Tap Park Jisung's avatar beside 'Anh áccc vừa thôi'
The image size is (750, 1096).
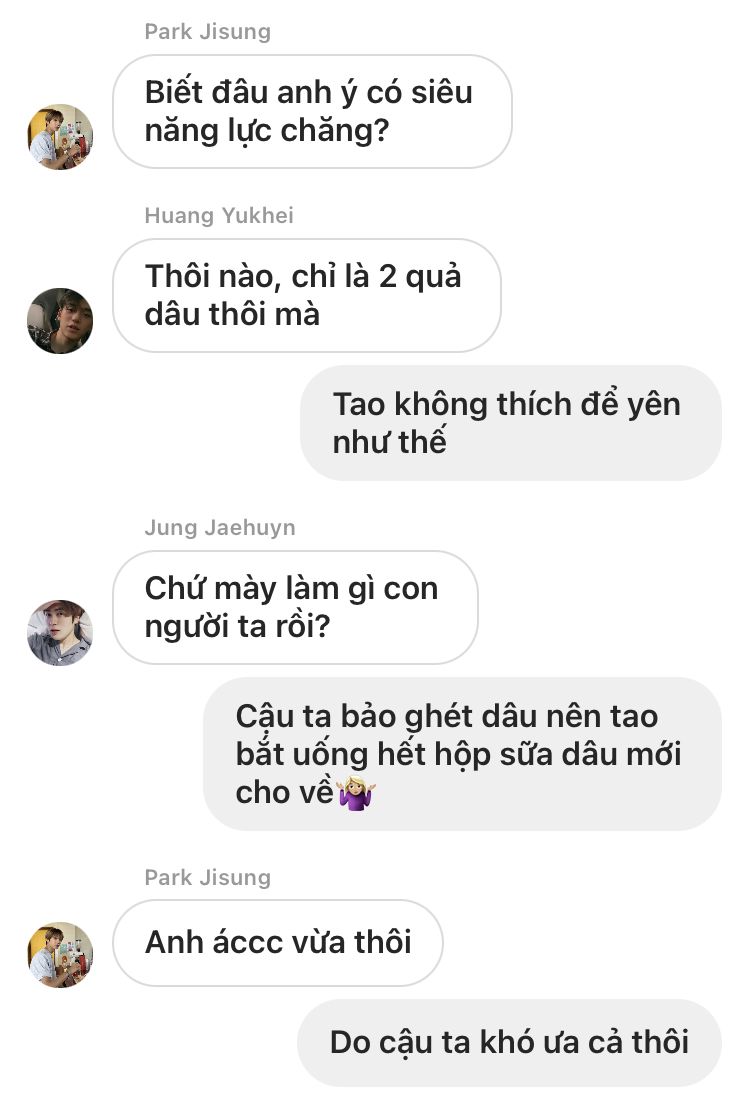tap(60, 955)
